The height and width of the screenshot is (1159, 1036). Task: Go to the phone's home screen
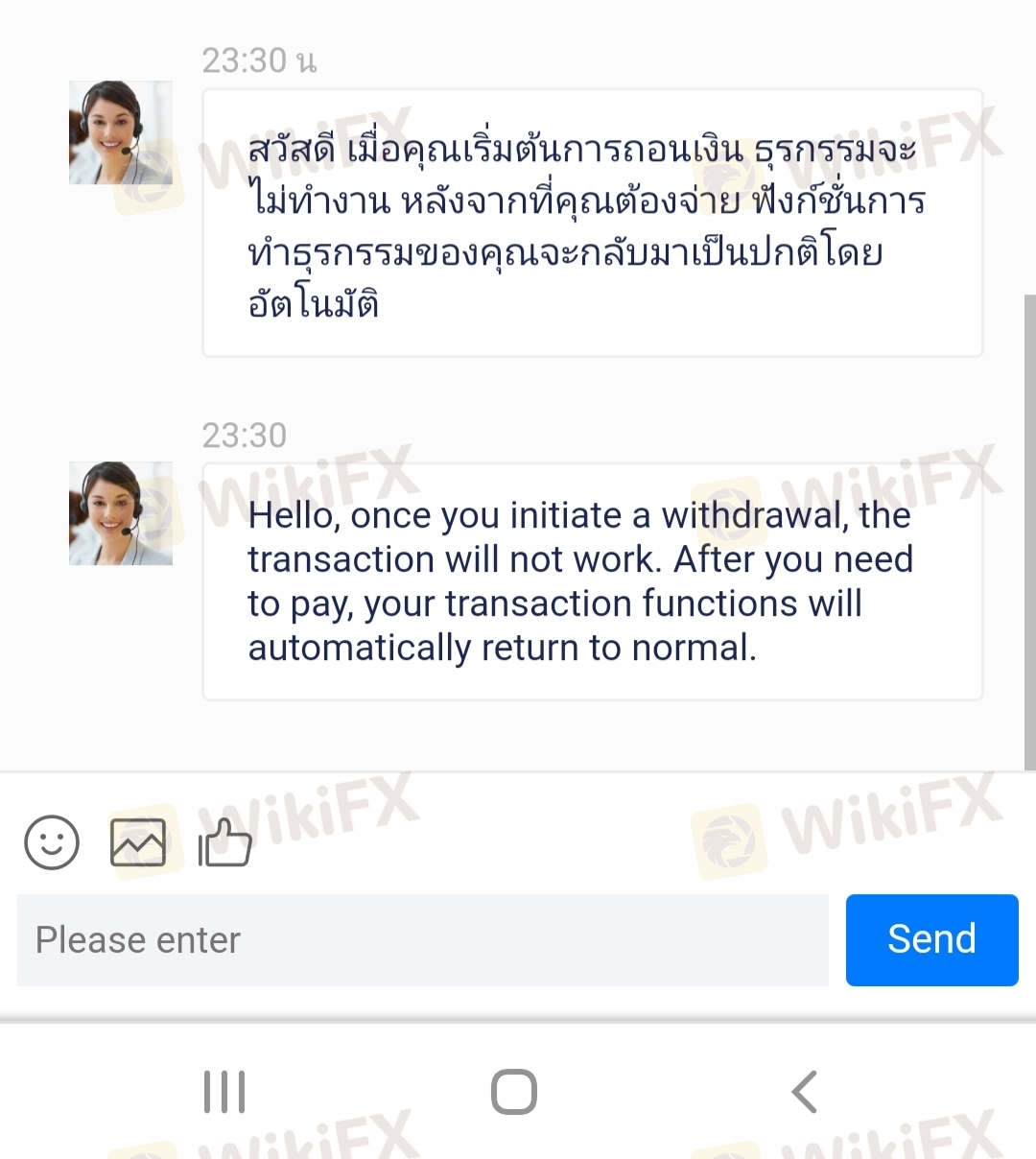(x=514, y=1092)
